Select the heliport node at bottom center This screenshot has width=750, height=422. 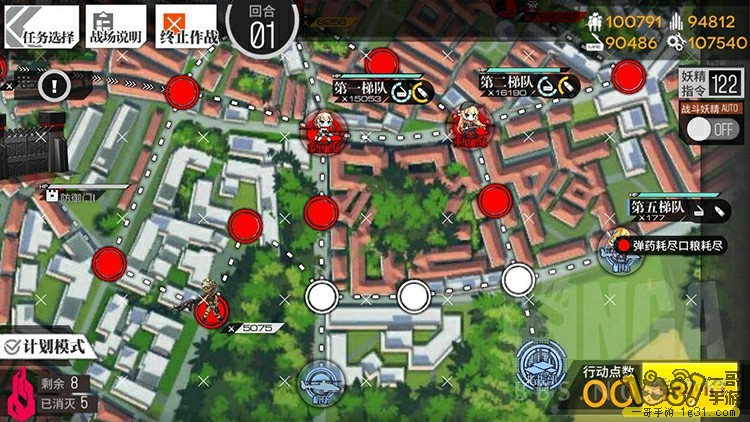click(x=322, y=379)
